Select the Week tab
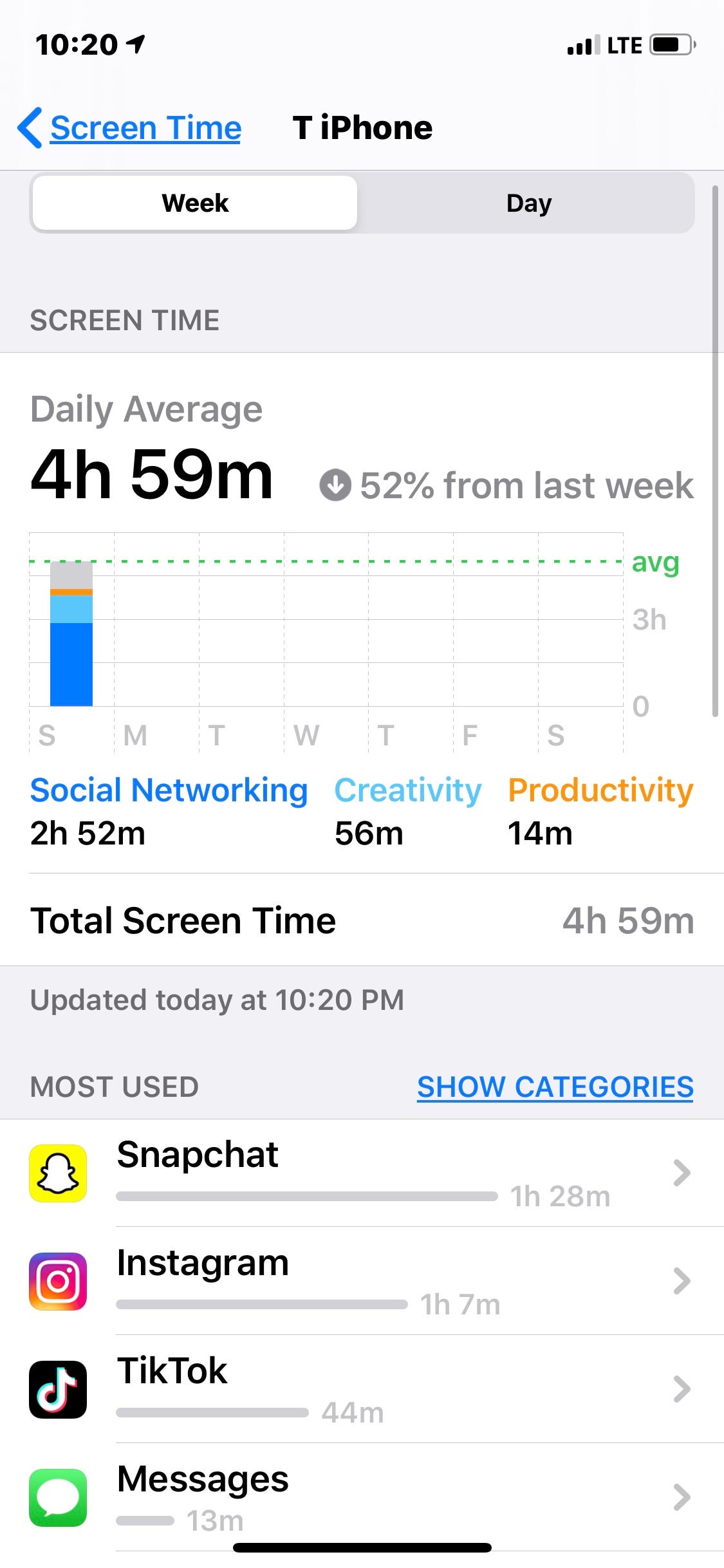The image size is (724, 1568). (x=194, y=202)
